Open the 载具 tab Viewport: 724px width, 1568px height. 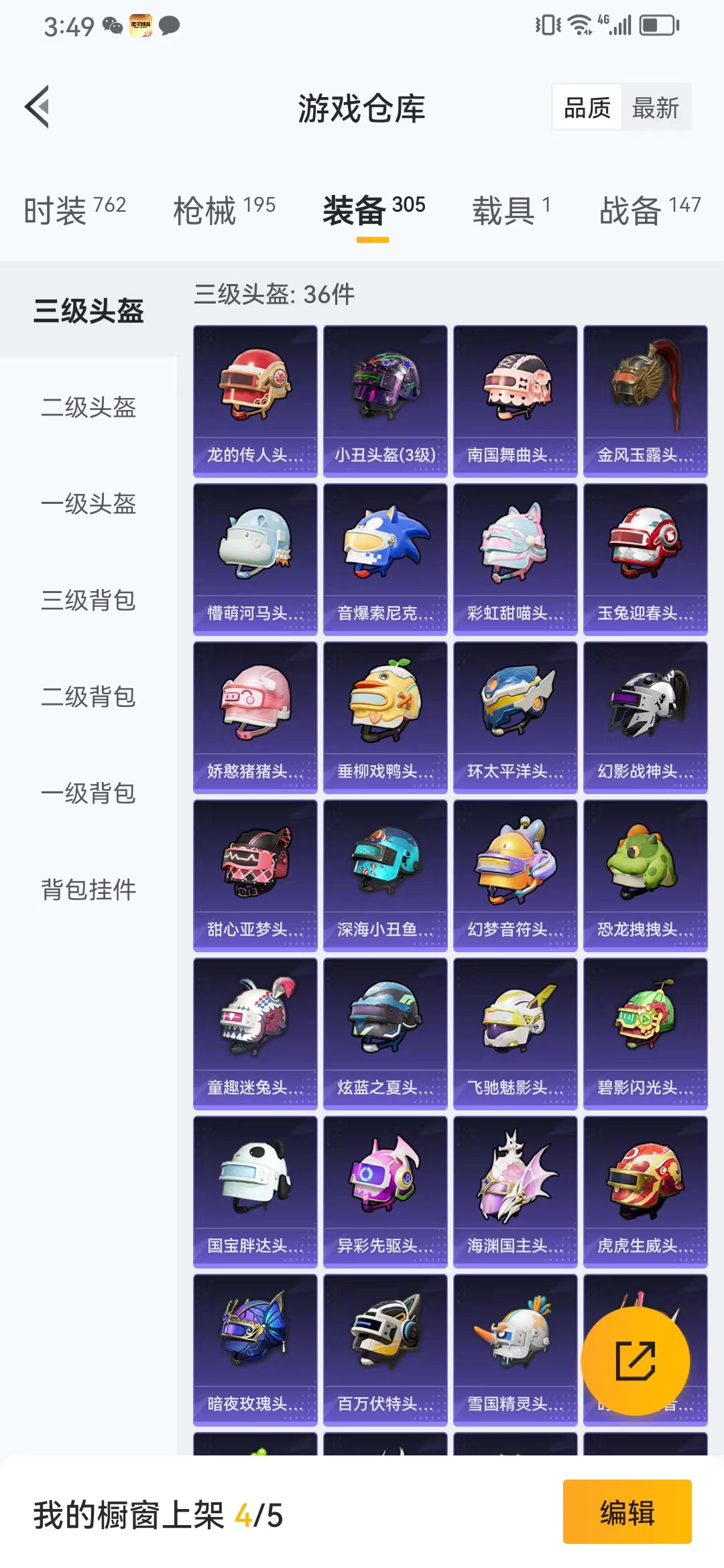(x=512, y=210)
